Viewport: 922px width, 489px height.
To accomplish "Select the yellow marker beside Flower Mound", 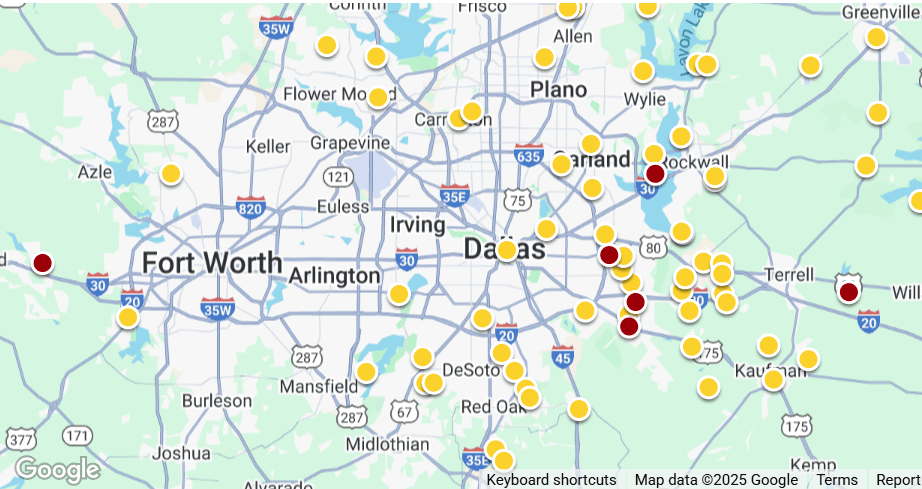I will 378,97.
